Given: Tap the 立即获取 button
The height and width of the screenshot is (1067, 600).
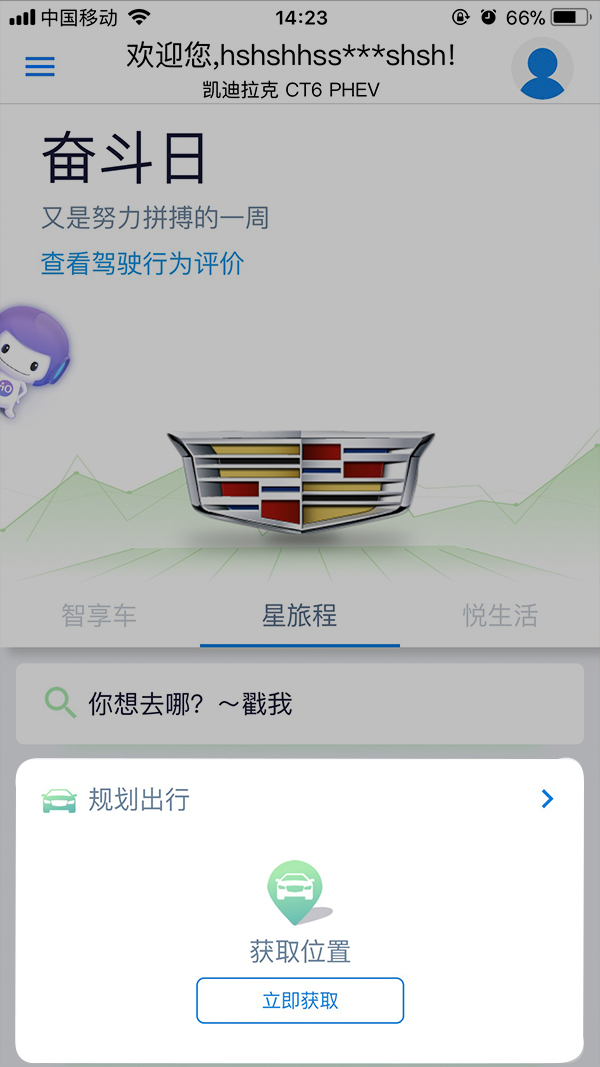Looking at the screenshot, I should tap(299, 1000).
